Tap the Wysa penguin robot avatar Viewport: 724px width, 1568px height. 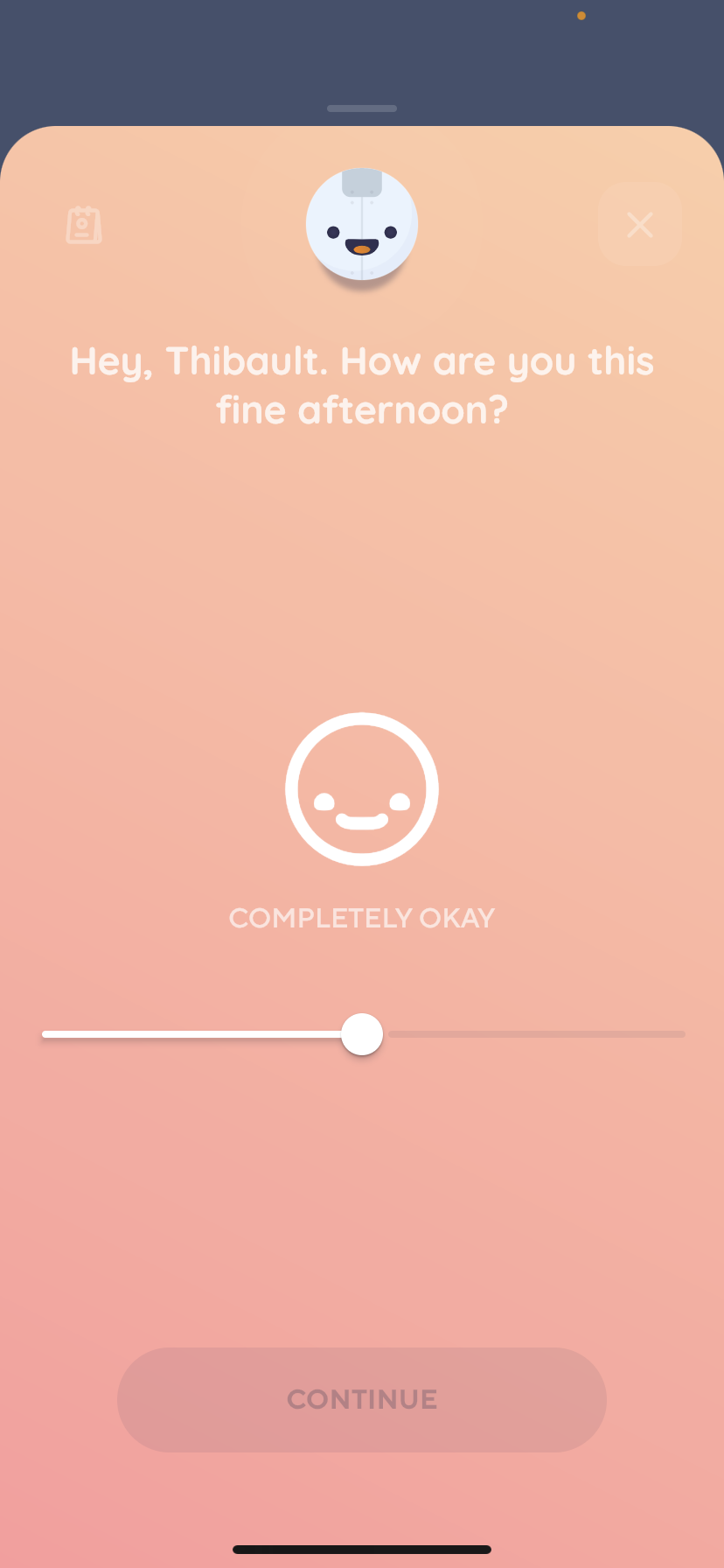(361, 224)
